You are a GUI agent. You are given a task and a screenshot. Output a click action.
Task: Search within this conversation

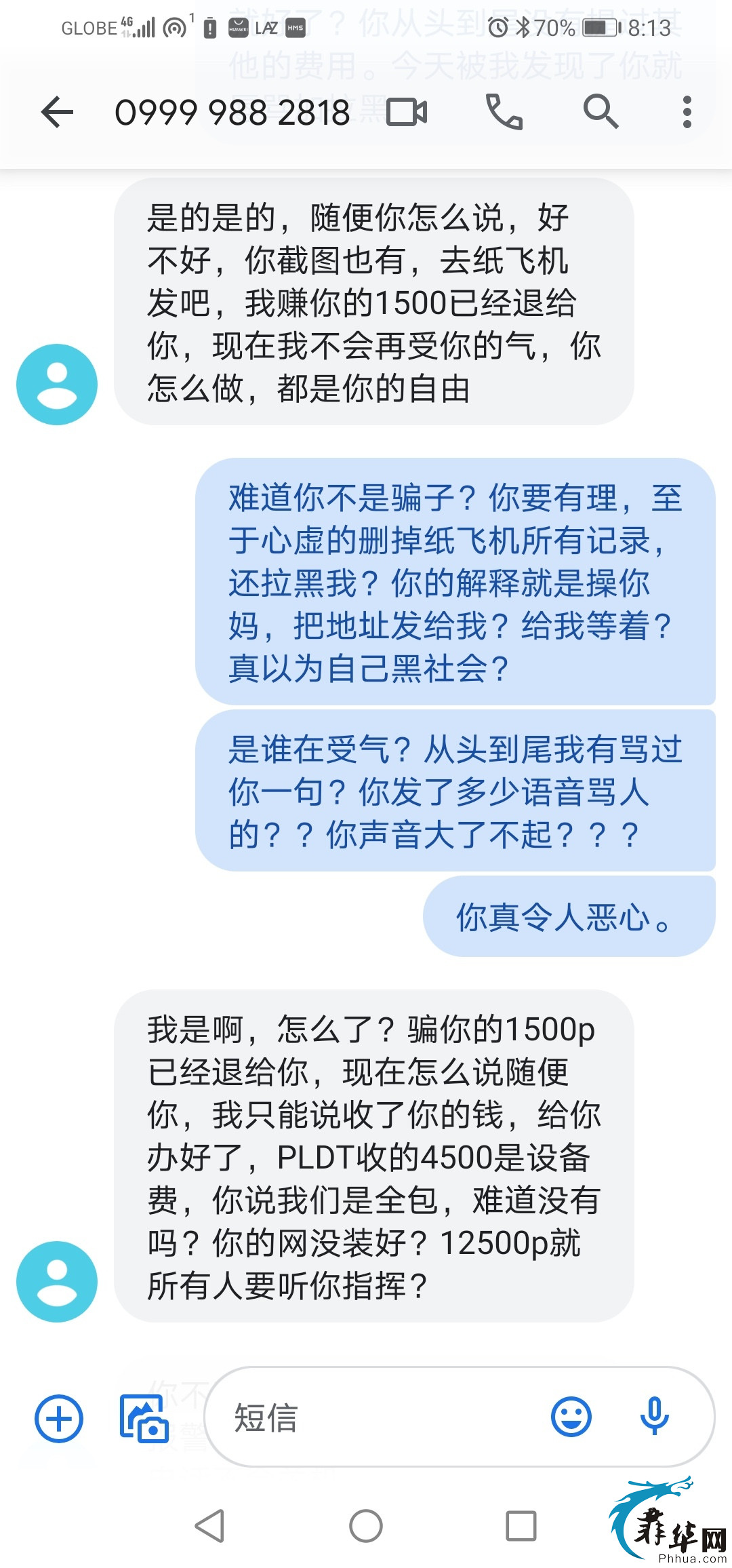coord(601,112)
